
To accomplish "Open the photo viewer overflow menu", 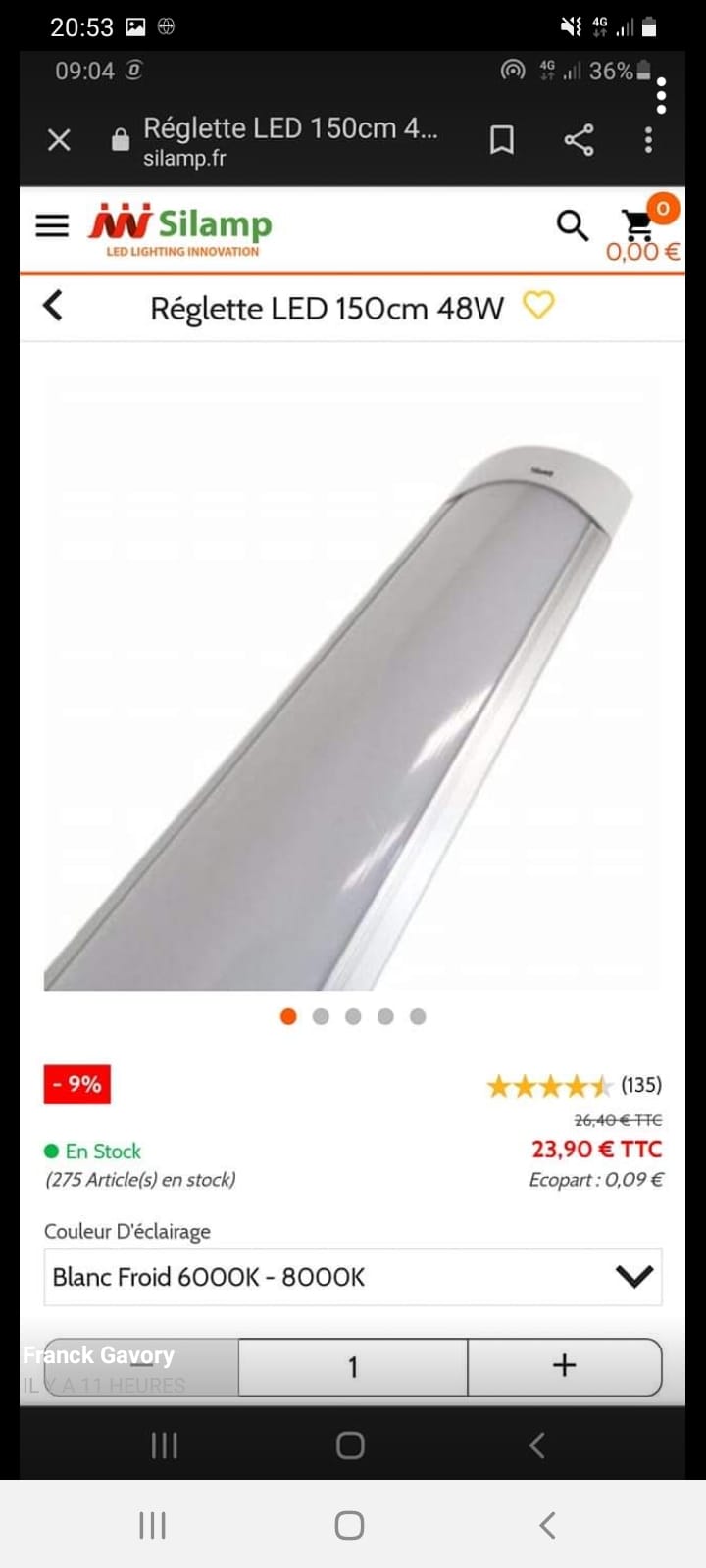I will [x=662, y=95].
